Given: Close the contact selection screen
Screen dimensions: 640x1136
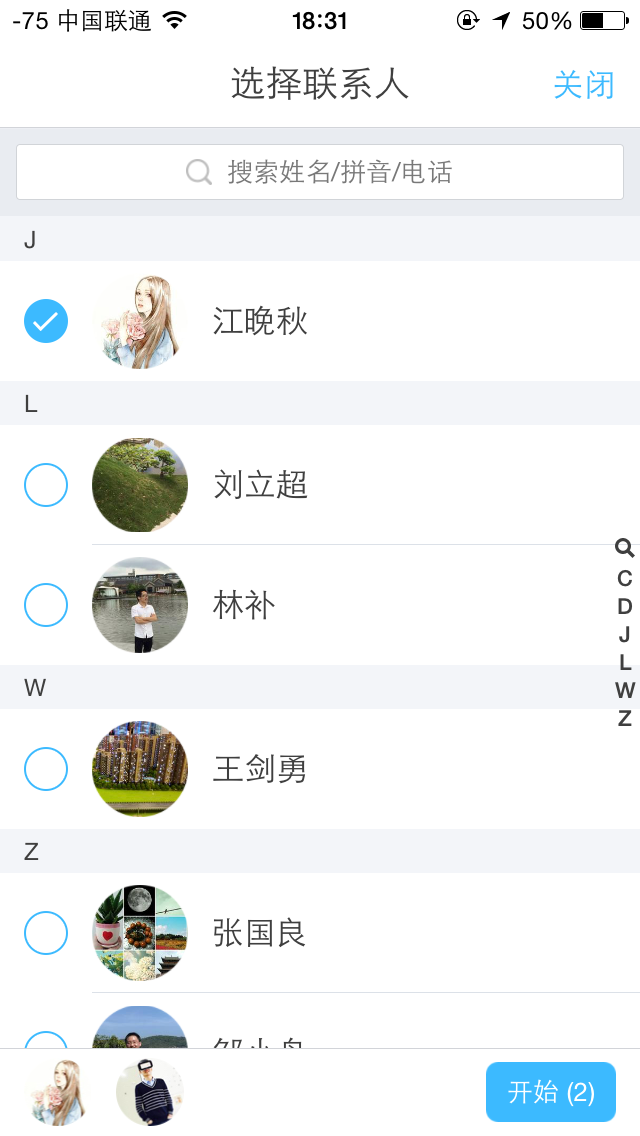Looking at the screenshot, I should [x=584, y=85].
